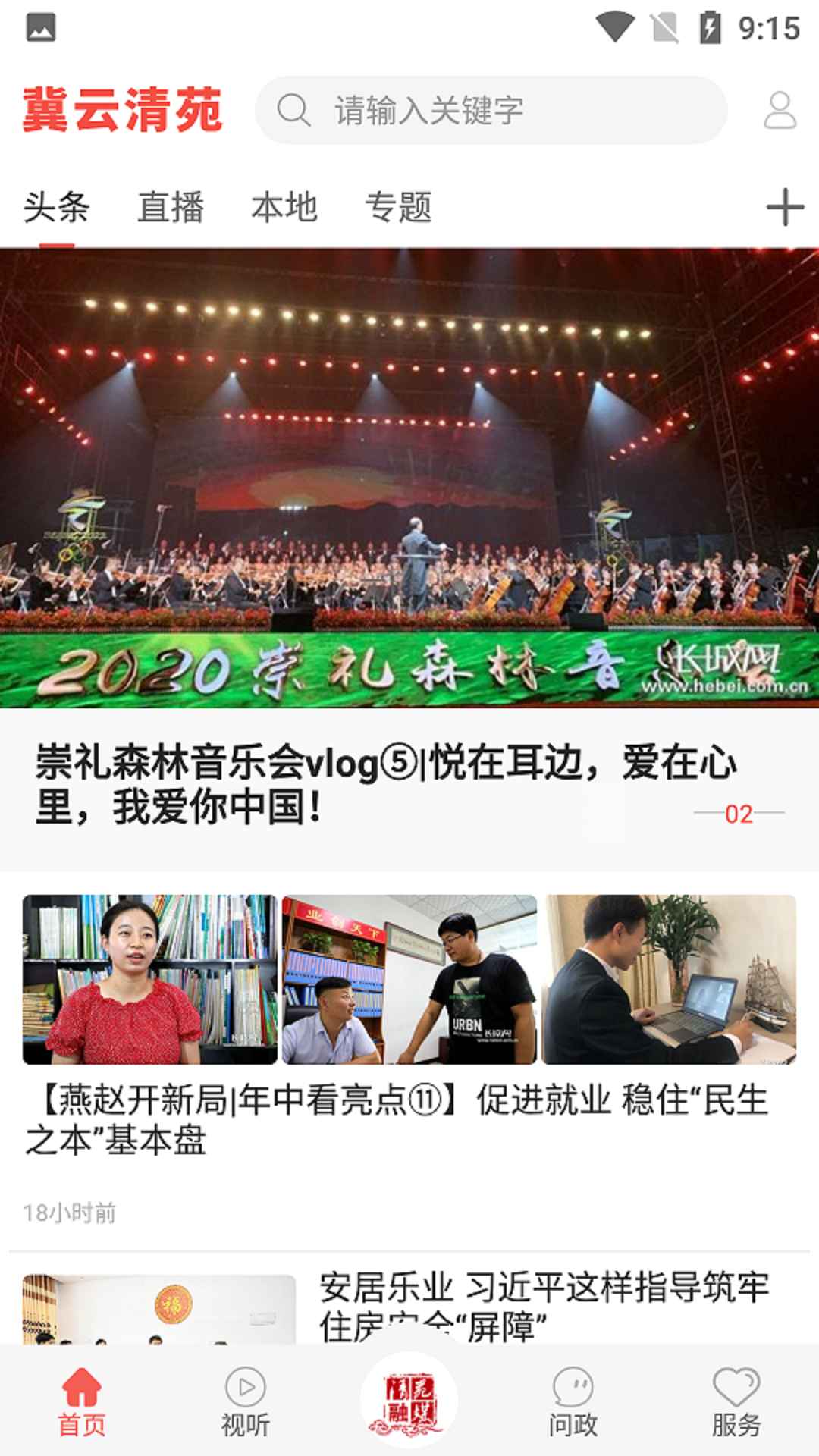The image size is (819, 1456).
Task: Switch to the 直播 tab
Action: pyautogui.click(x=170, y=208)
